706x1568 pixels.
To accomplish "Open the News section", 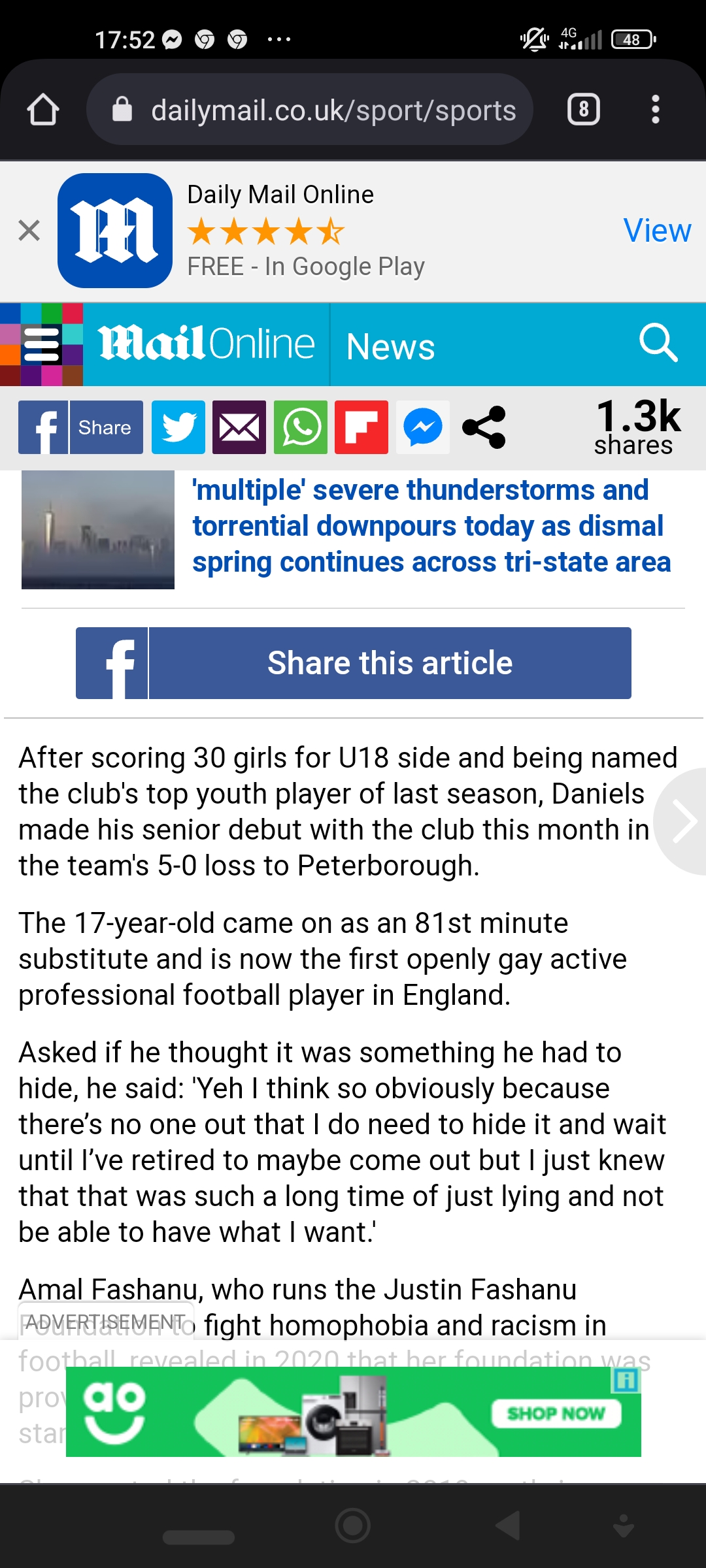I will [390, 346].
